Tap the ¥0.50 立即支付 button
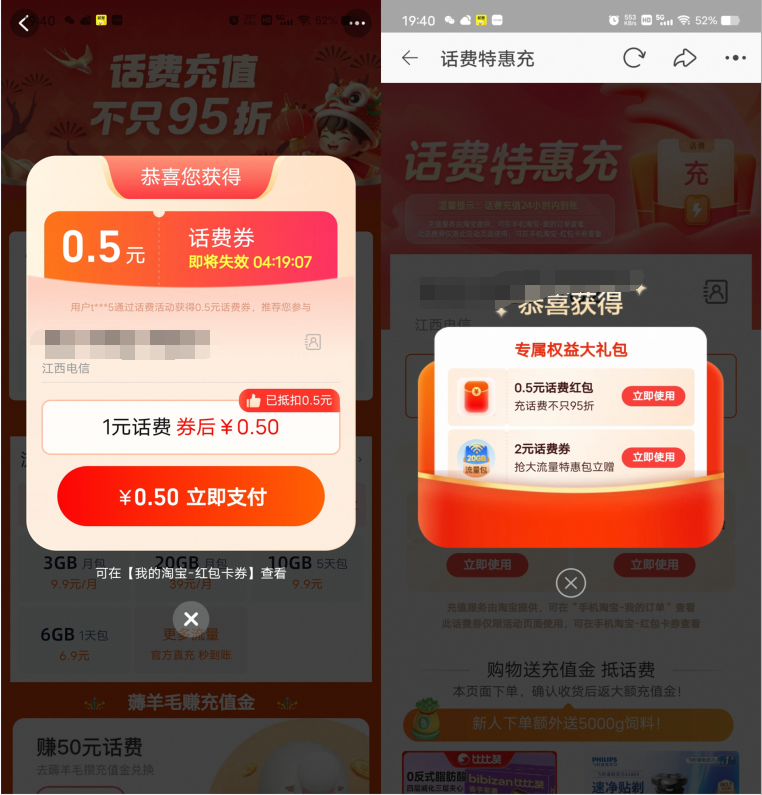Screen dimensions: 762x795 pos(191,497)
